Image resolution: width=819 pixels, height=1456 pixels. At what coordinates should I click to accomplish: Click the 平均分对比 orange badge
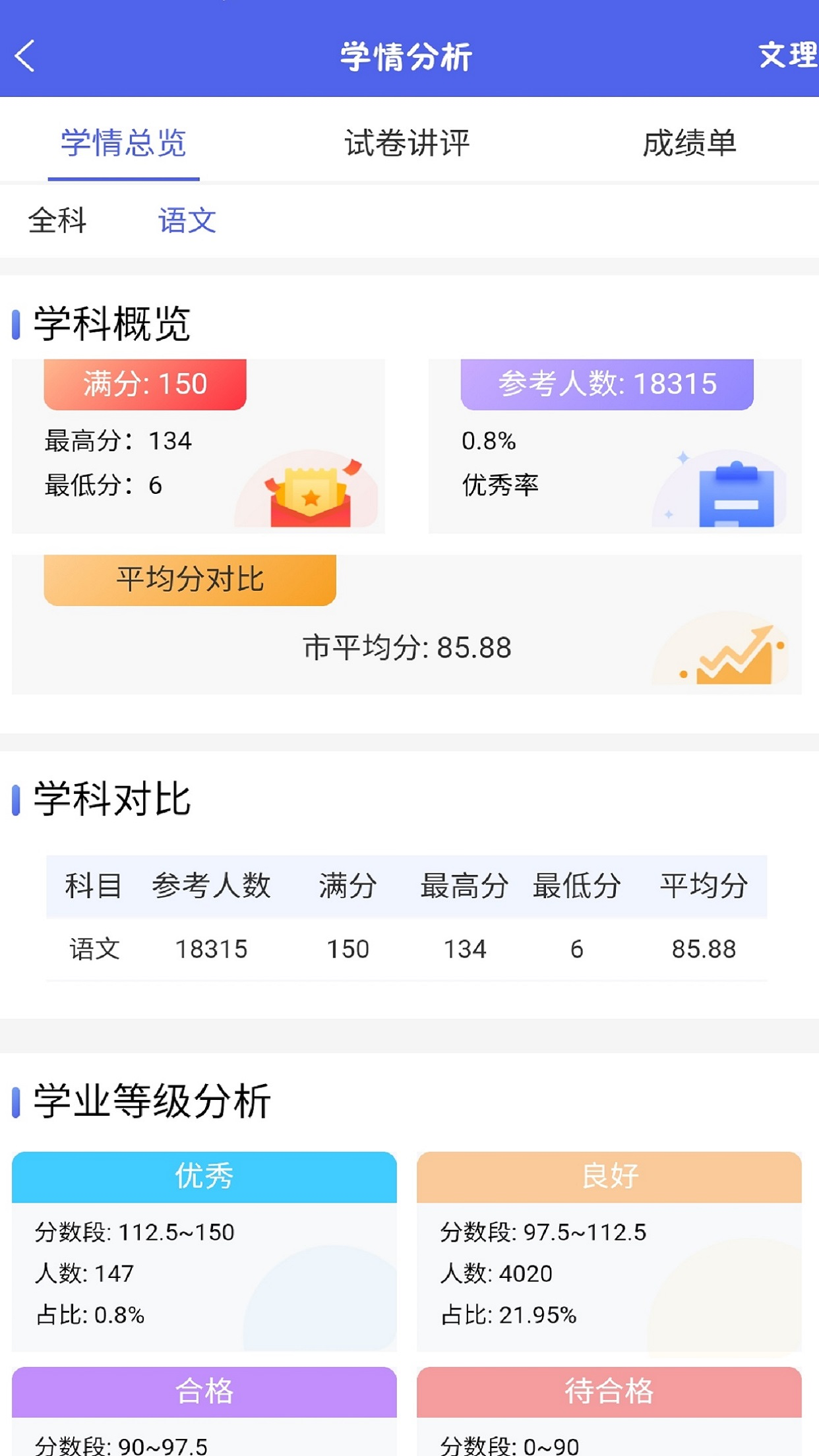[x=189, y=580]
